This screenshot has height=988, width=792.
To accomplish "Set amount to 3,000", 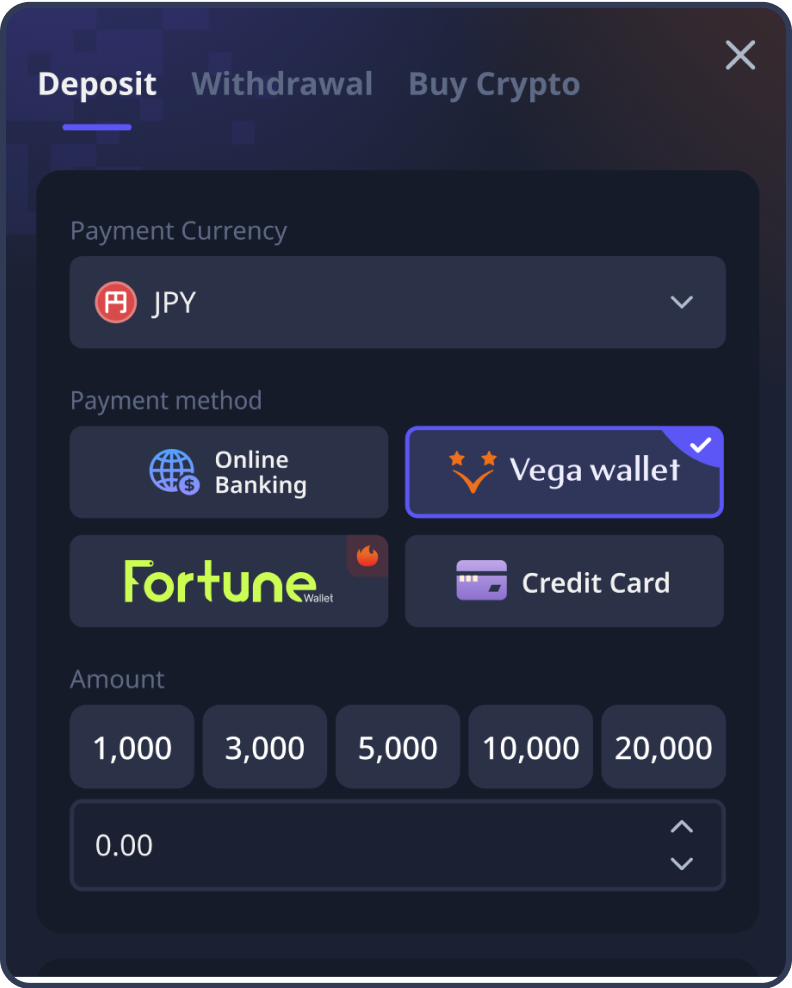I will pos(265,747).
